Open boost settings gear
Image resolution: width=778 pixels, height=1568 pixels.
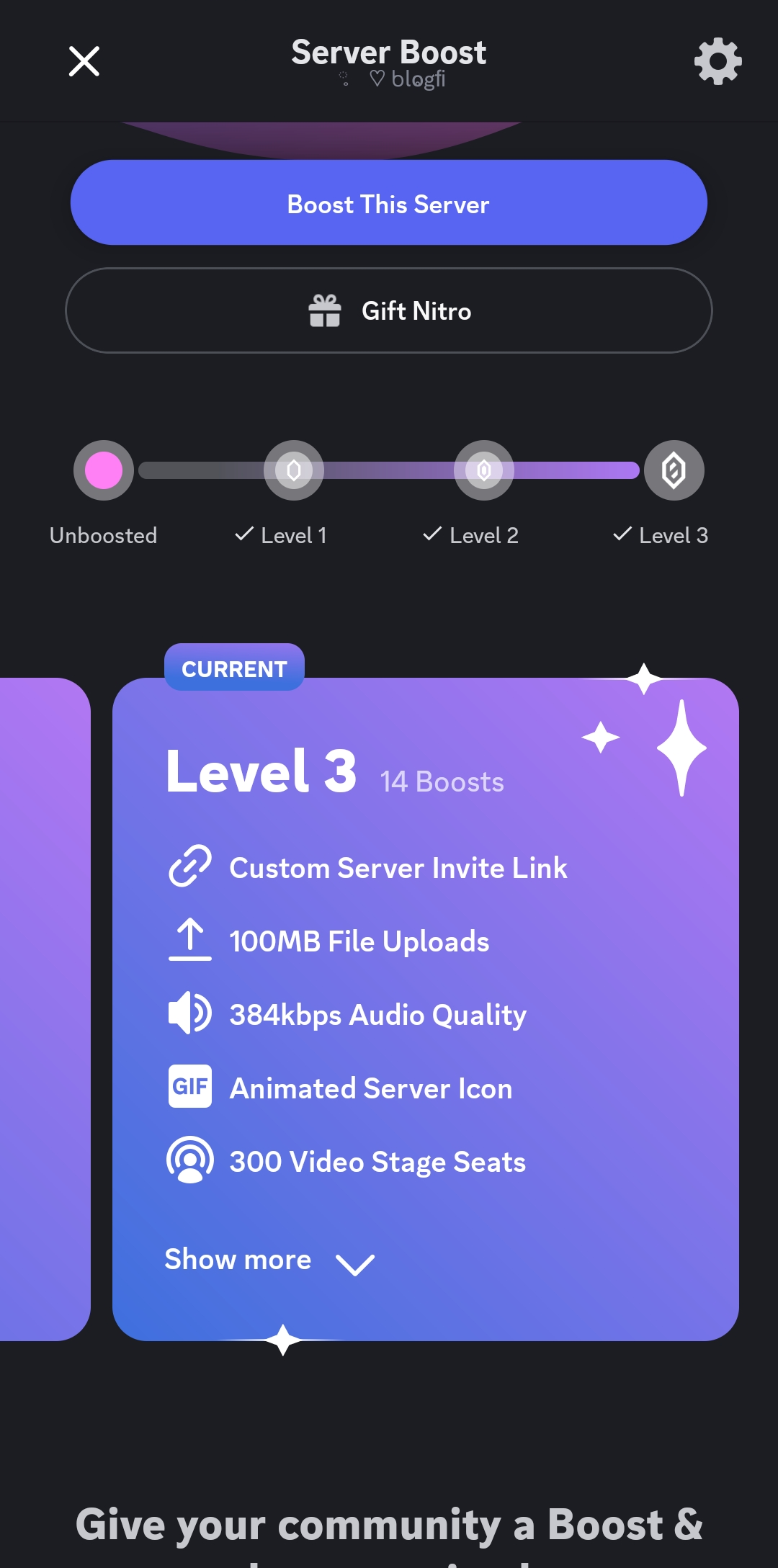(x=717, y=61)
